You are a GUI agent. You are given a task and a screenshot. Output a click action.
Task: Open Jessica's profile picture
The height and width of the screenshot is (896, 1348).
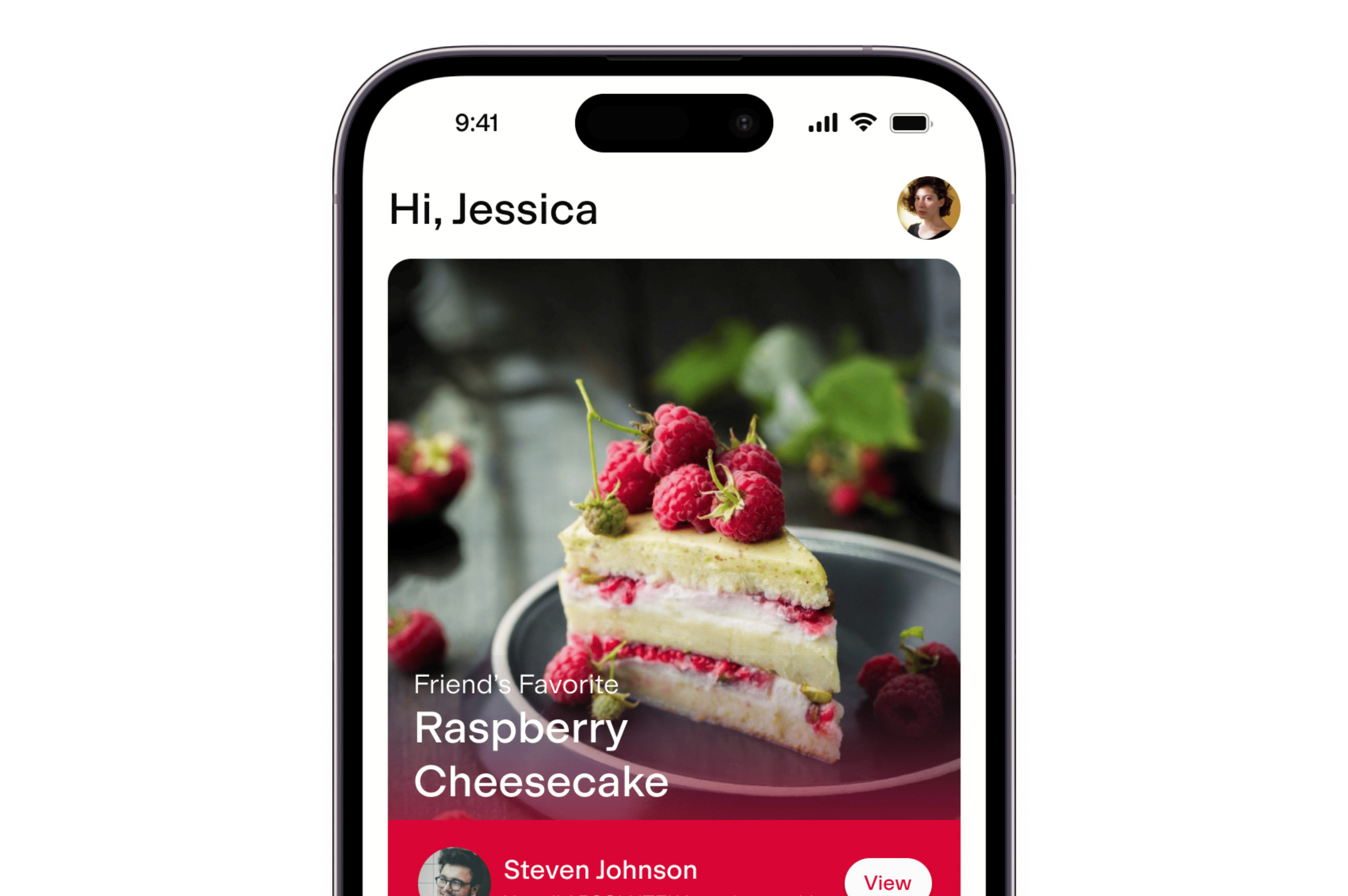pyautogui.click(x=928, y=208)
